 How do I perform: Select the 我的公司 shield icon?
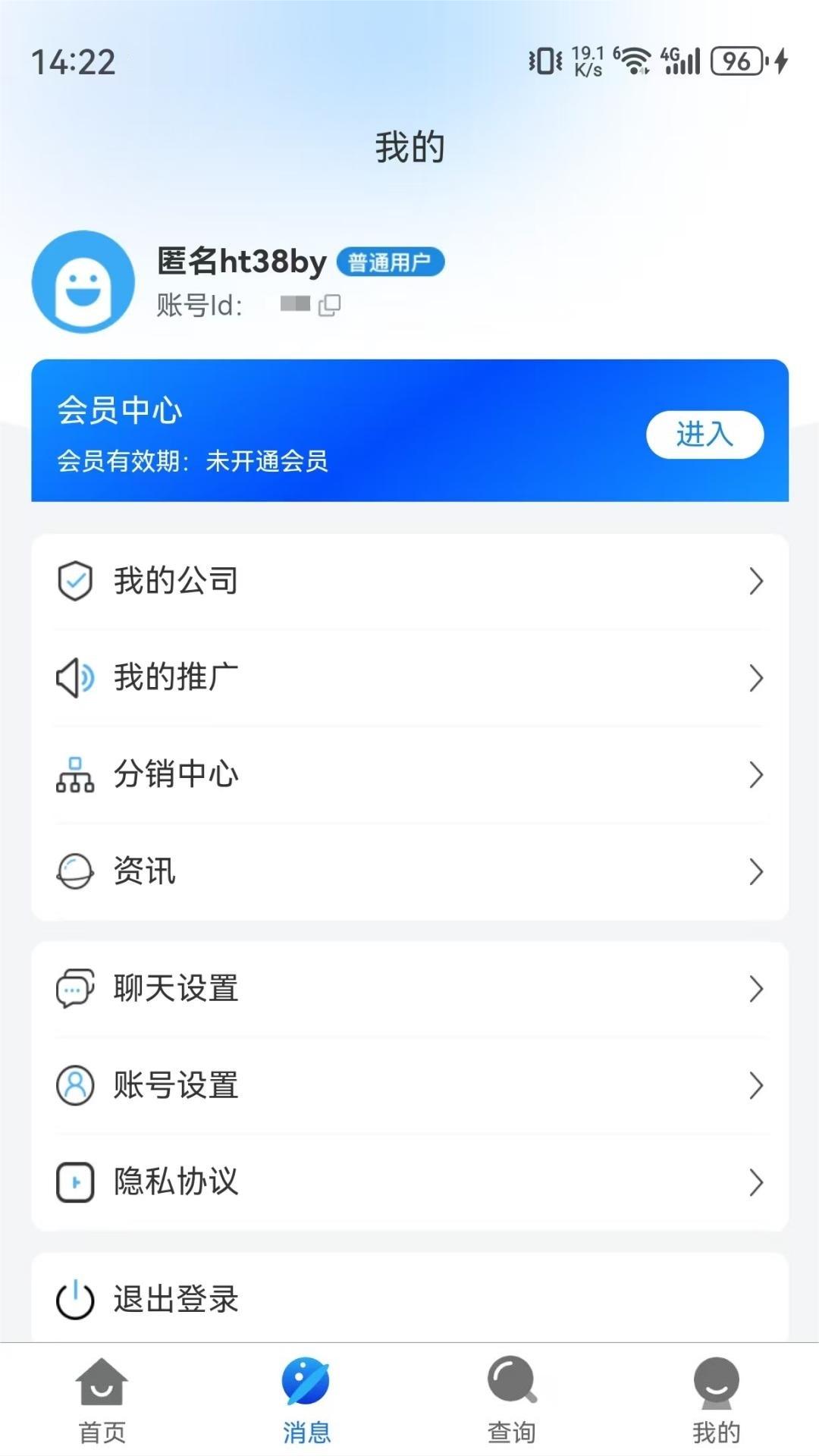pyautogui.click(x=74, y=581)
